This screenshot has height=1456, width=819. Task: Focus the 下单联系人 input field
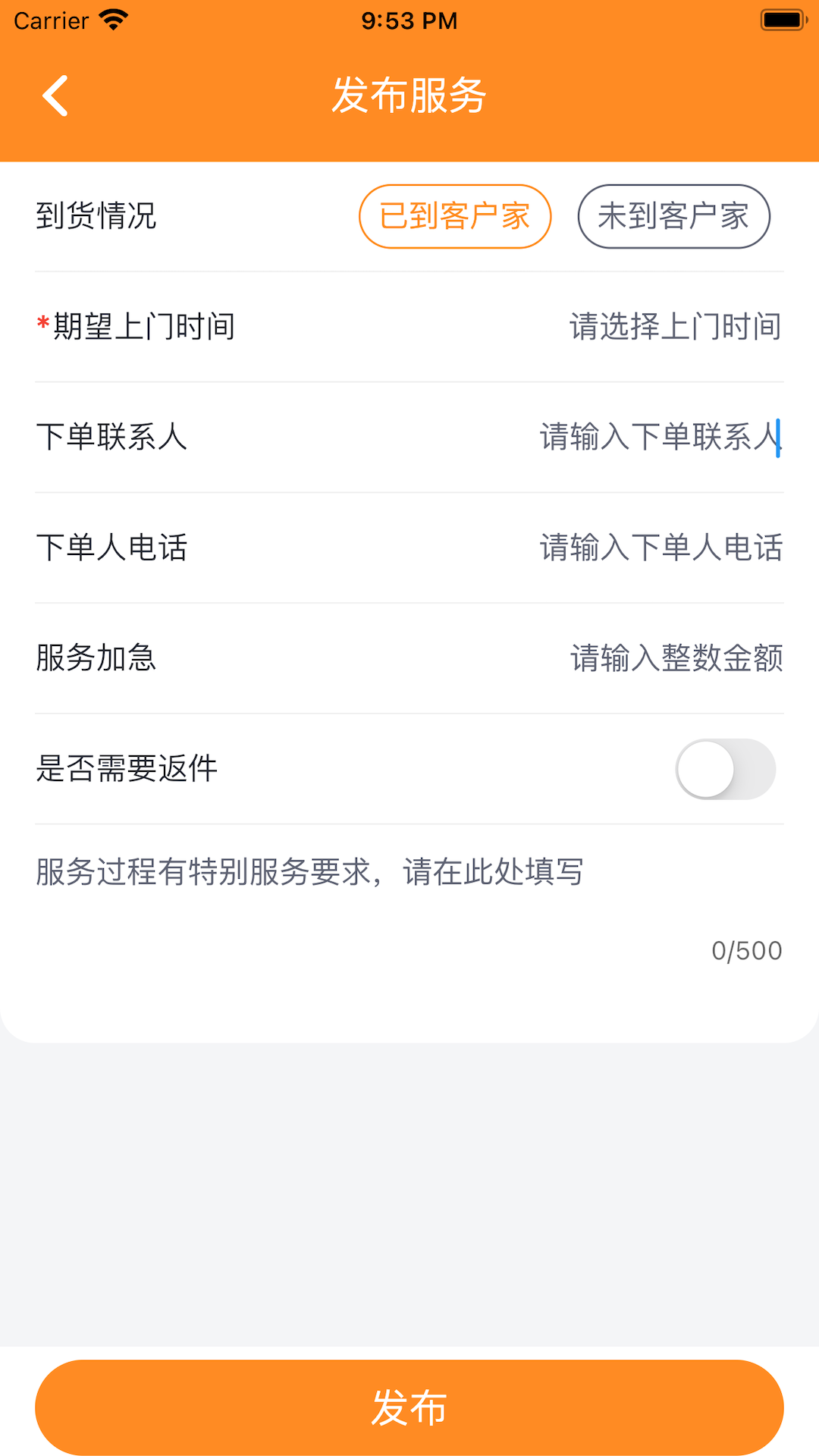[x=658, y=438]
